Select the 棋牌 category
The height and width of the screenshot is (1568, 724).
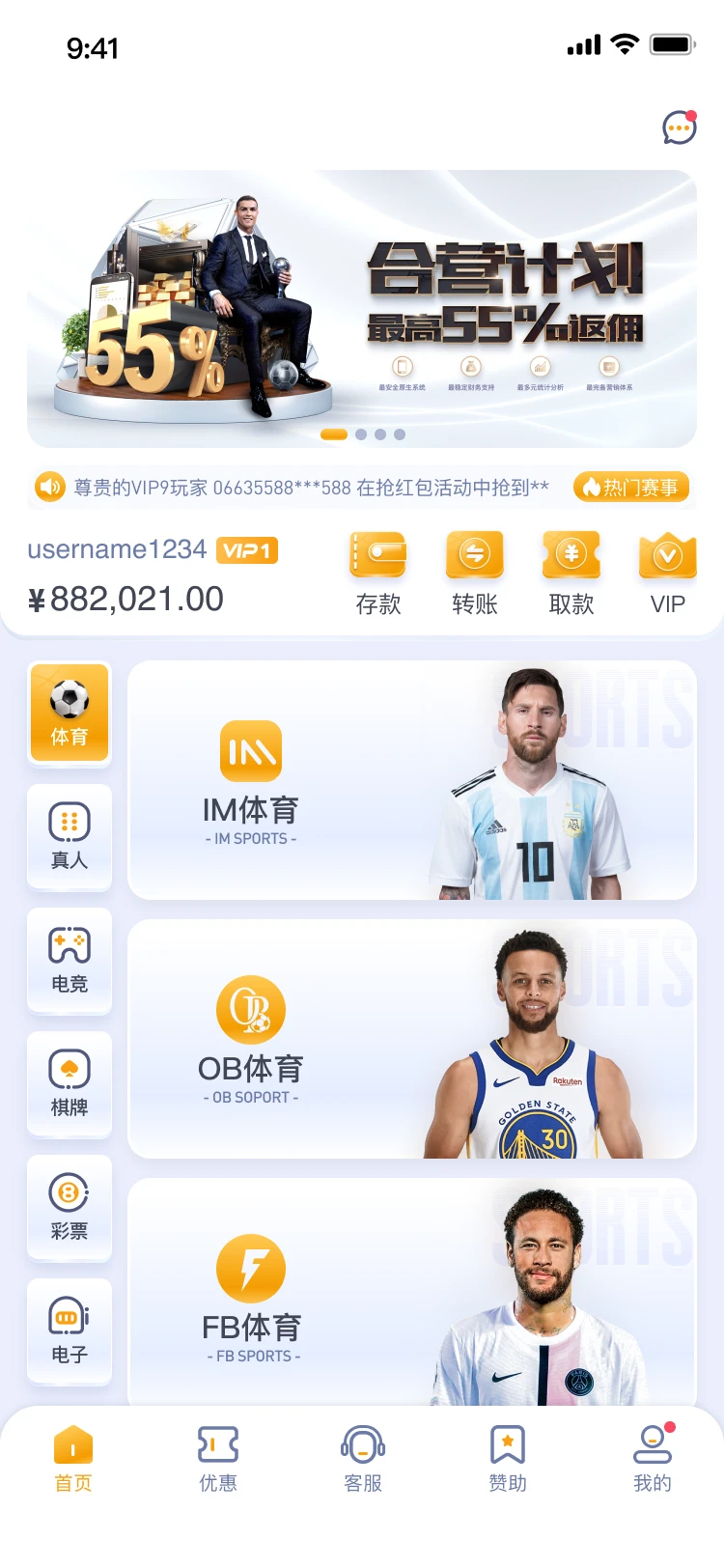(70, 1083)
